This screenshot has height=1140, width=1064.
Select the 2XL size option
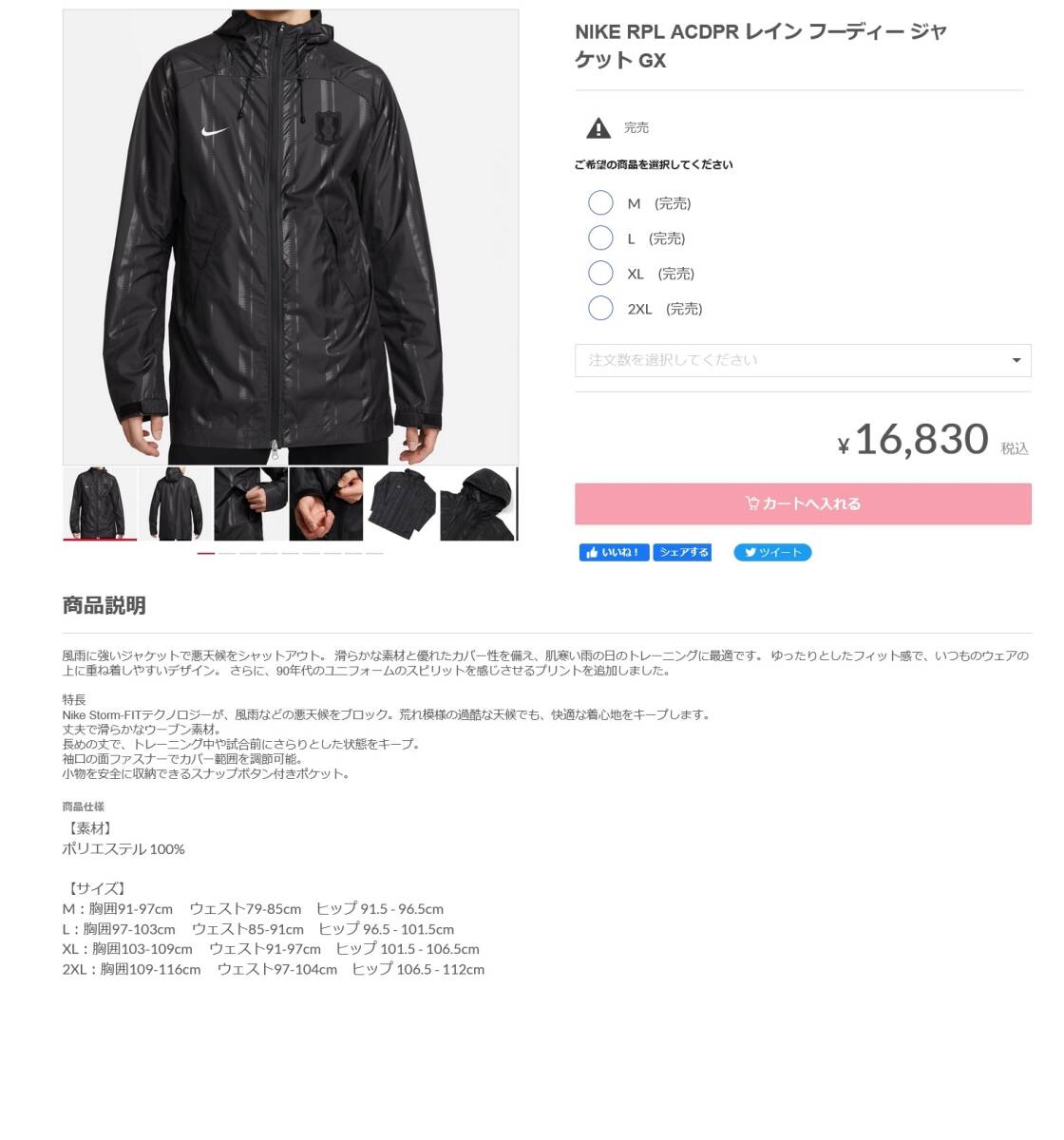pyautogui.click(x=600, y=309)
